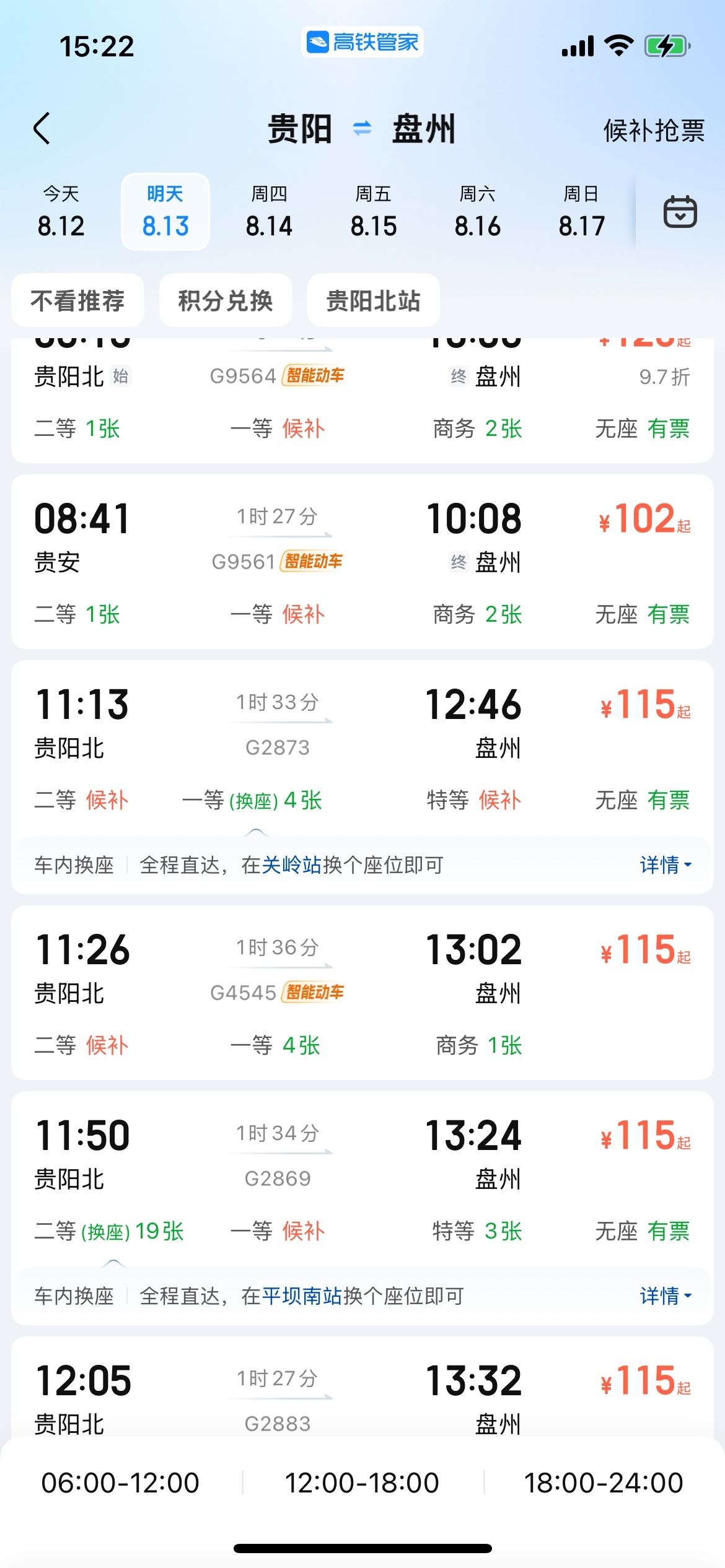The width and height of the screenshot is (725, 1568).
Task: Open 候补抢票 ticket grabbing
Action: point(654,131)
